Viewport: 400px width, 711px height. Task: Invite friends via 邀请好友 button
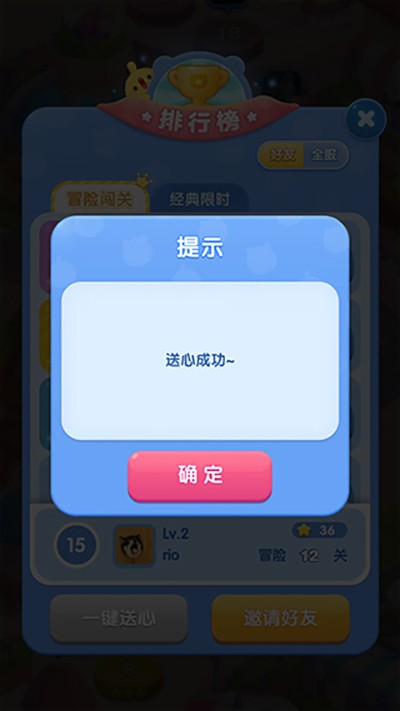click(281, 618)
